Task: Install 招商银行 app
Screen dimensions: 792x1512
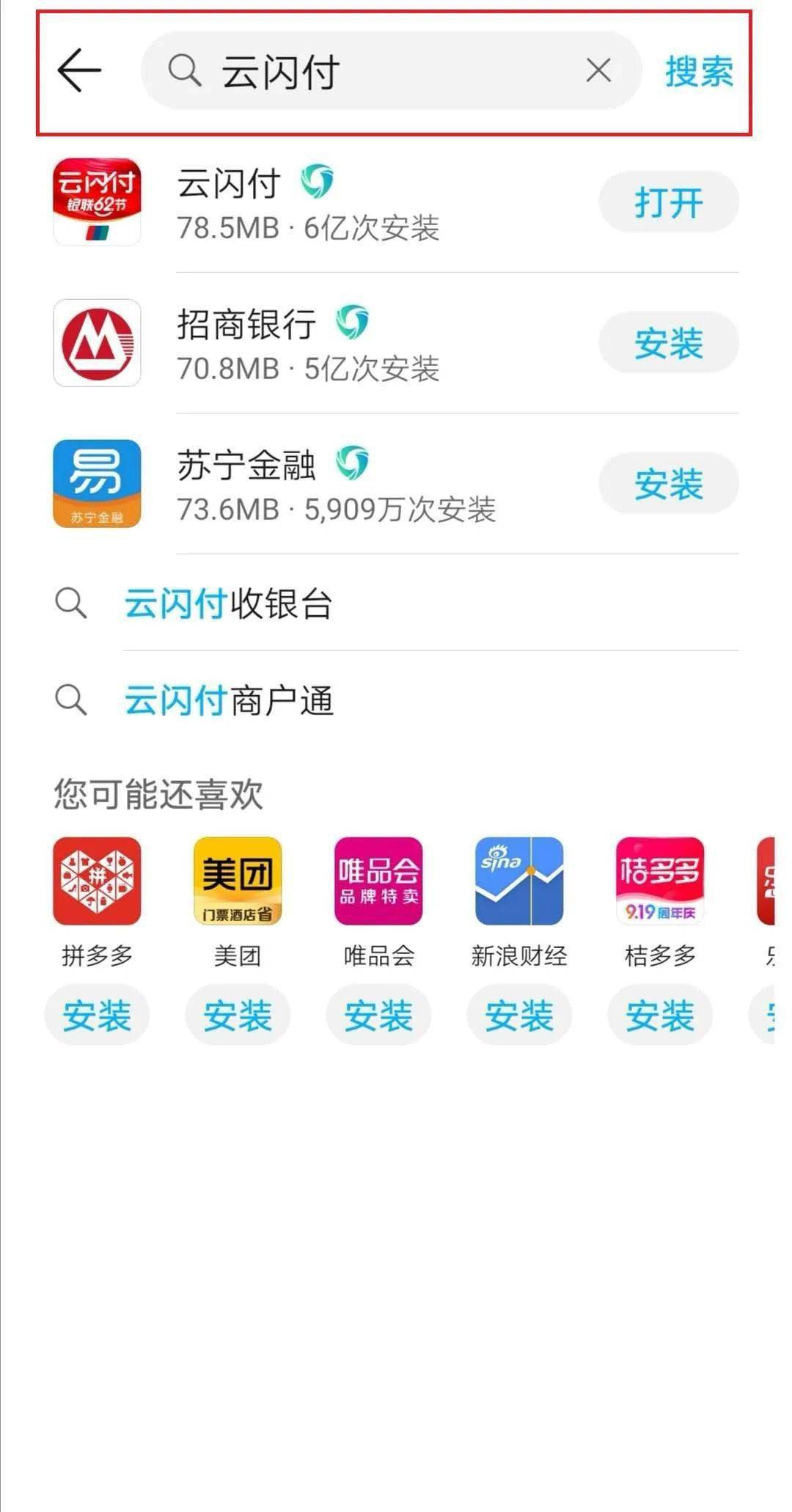Action: [668, 343]
